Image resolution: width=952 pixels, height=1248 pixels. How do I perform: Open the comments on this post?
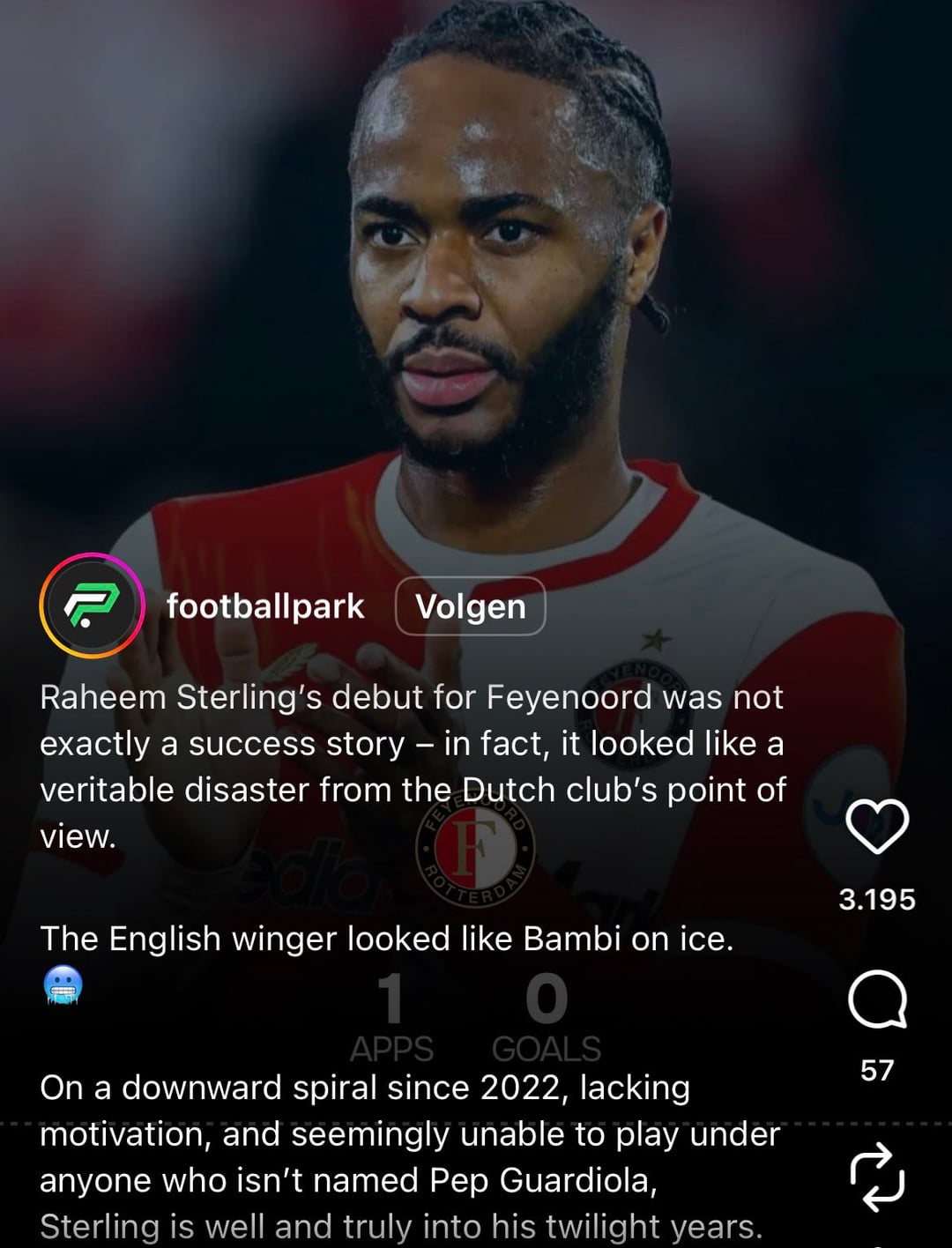[876, 1000]
